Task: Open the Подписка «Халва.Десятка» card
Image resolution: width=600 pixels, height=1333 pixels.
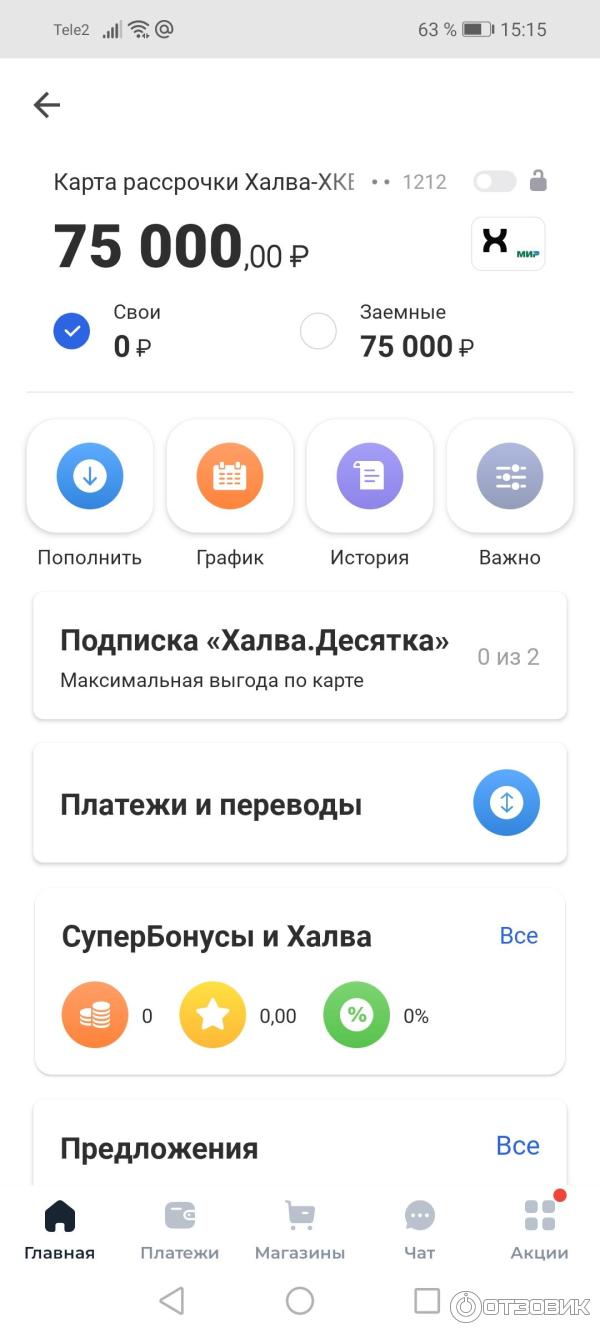Action: [300, 656]
